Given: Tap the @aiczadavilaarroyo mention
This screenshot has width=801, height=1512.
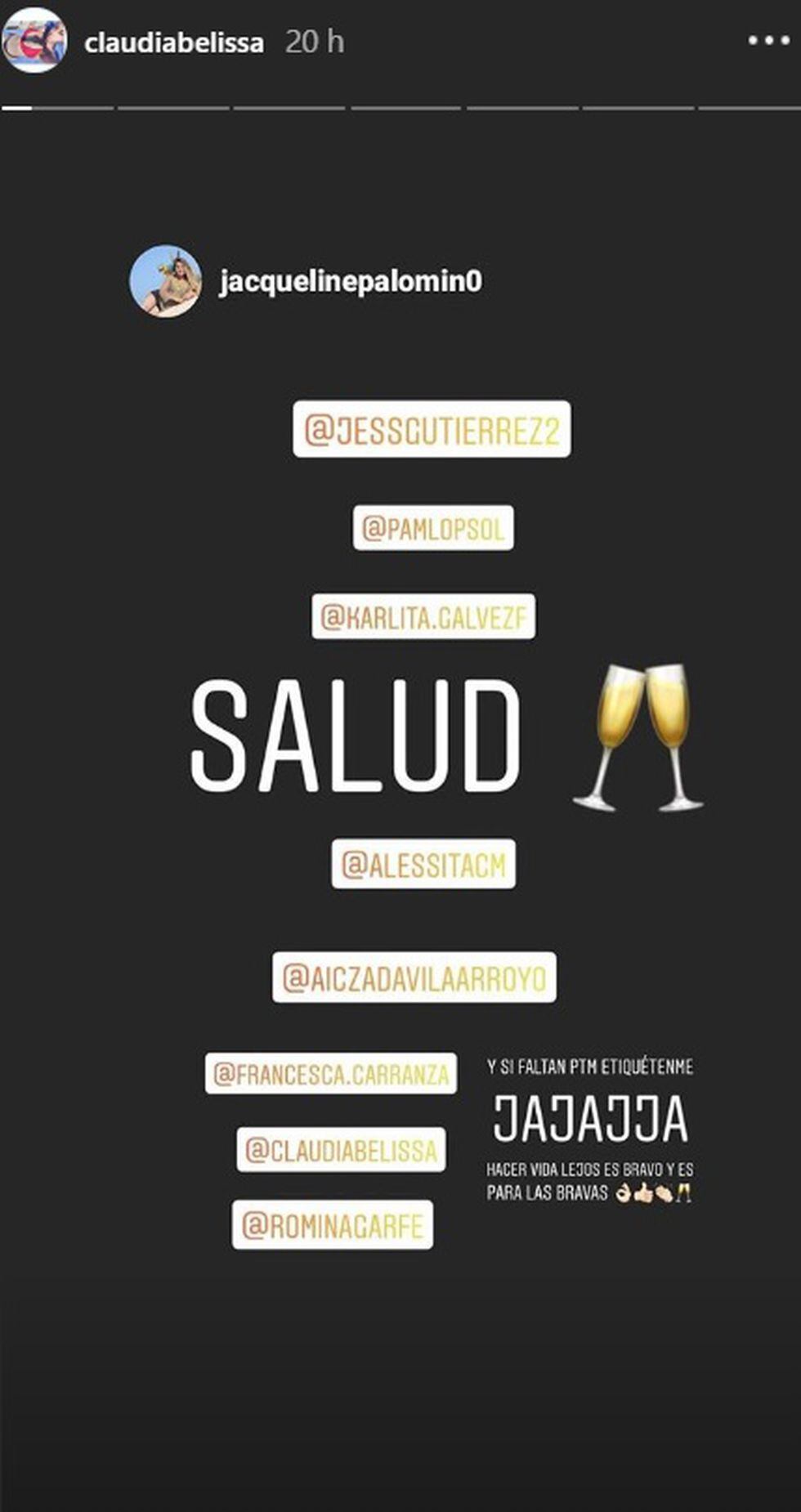Looking at the screenshot, I should click(414, 977).
